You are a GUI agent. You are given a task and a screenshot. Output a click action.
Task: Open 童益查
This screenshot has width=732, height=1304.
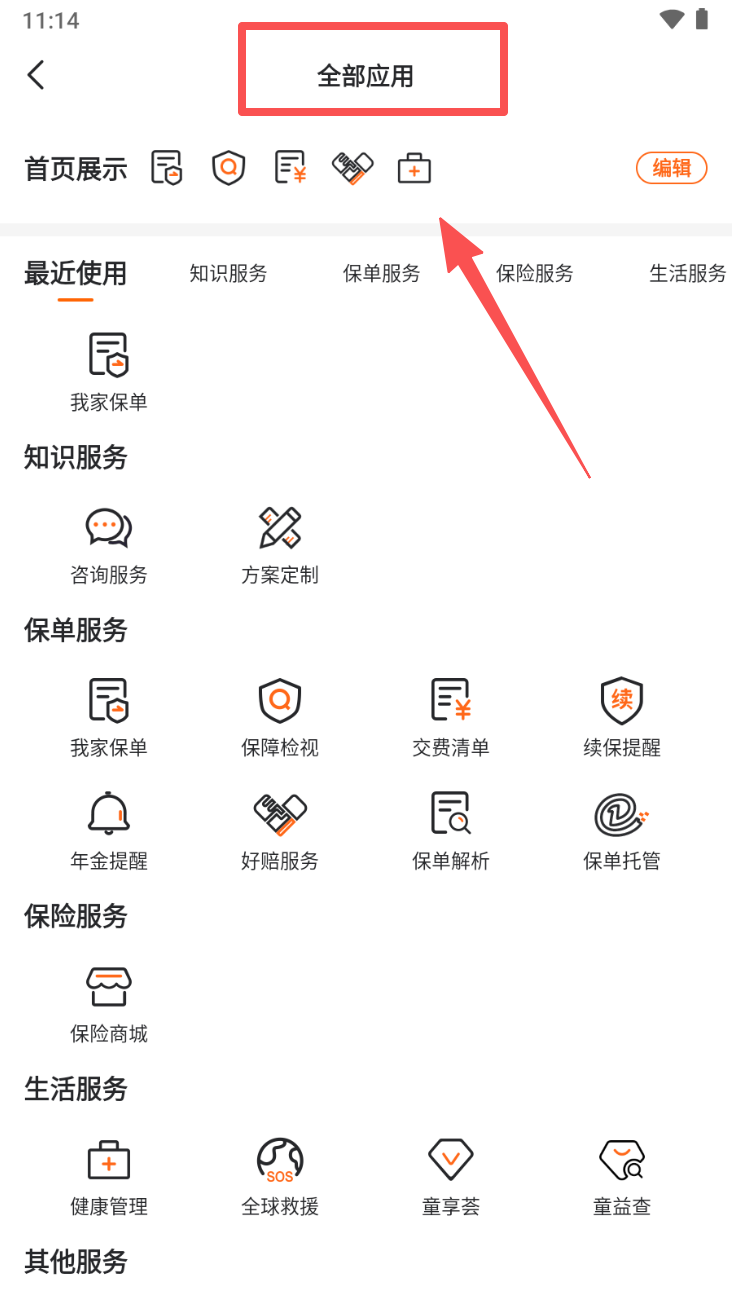[x=622, y=1176]
